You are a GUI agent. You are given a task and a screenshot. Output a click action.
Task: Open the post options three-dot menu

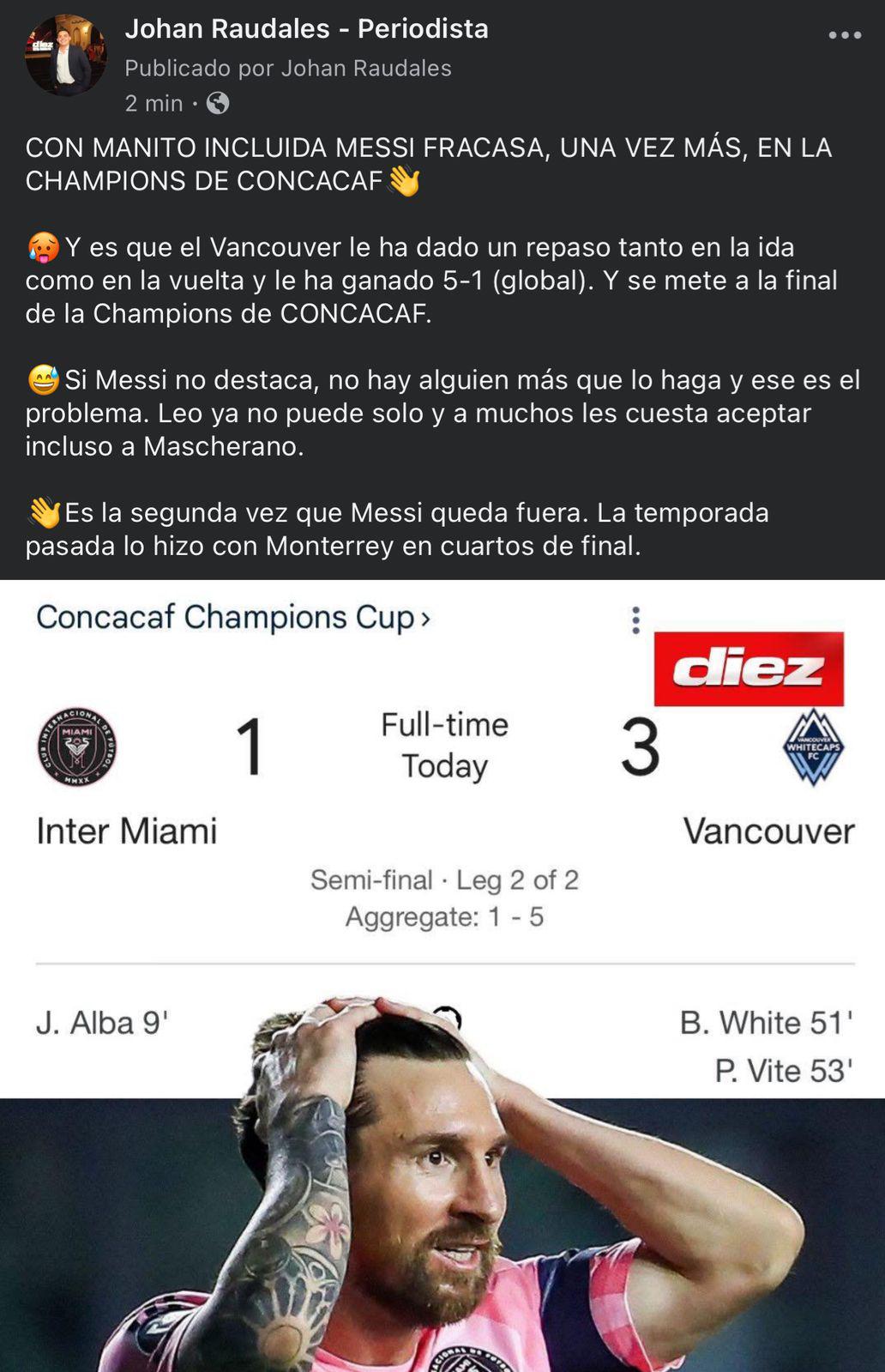pos(843,34)
